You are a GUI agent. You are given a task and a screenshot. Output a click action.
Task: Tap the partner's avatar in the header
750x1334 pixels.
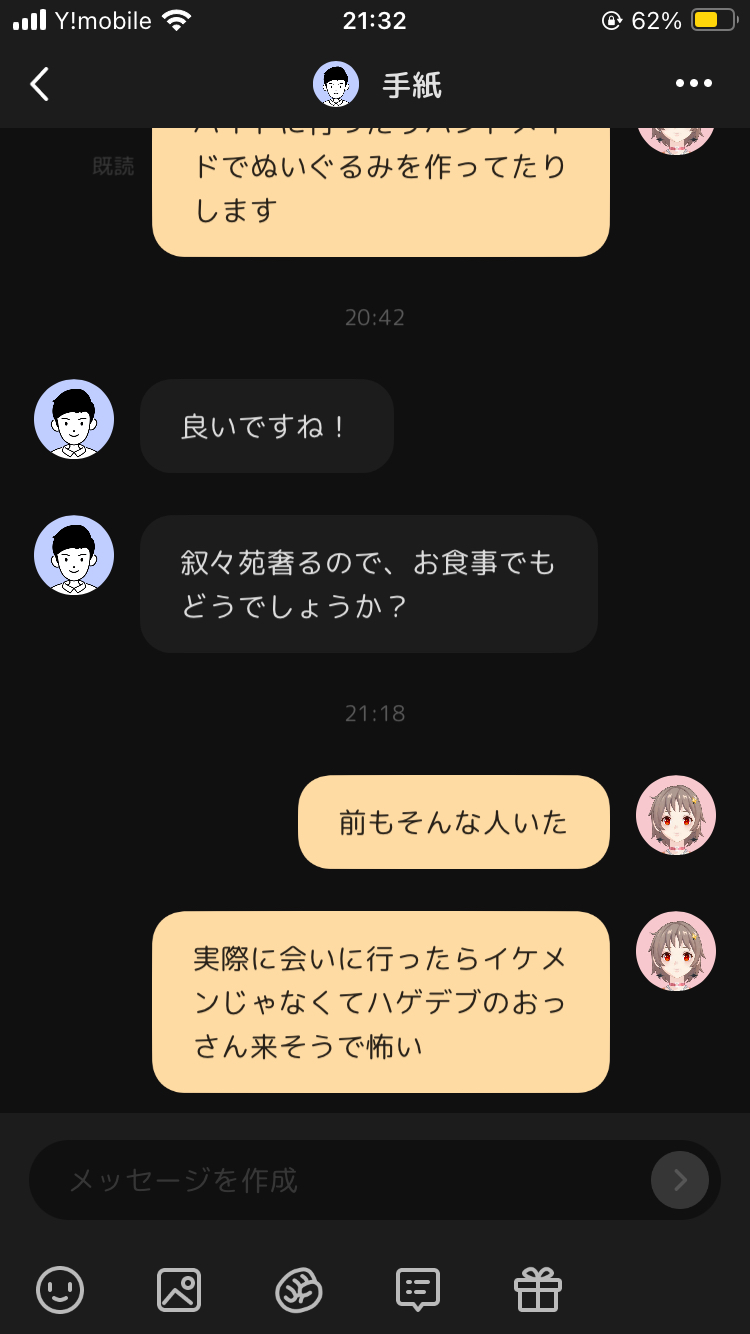[x=336, y=84]
